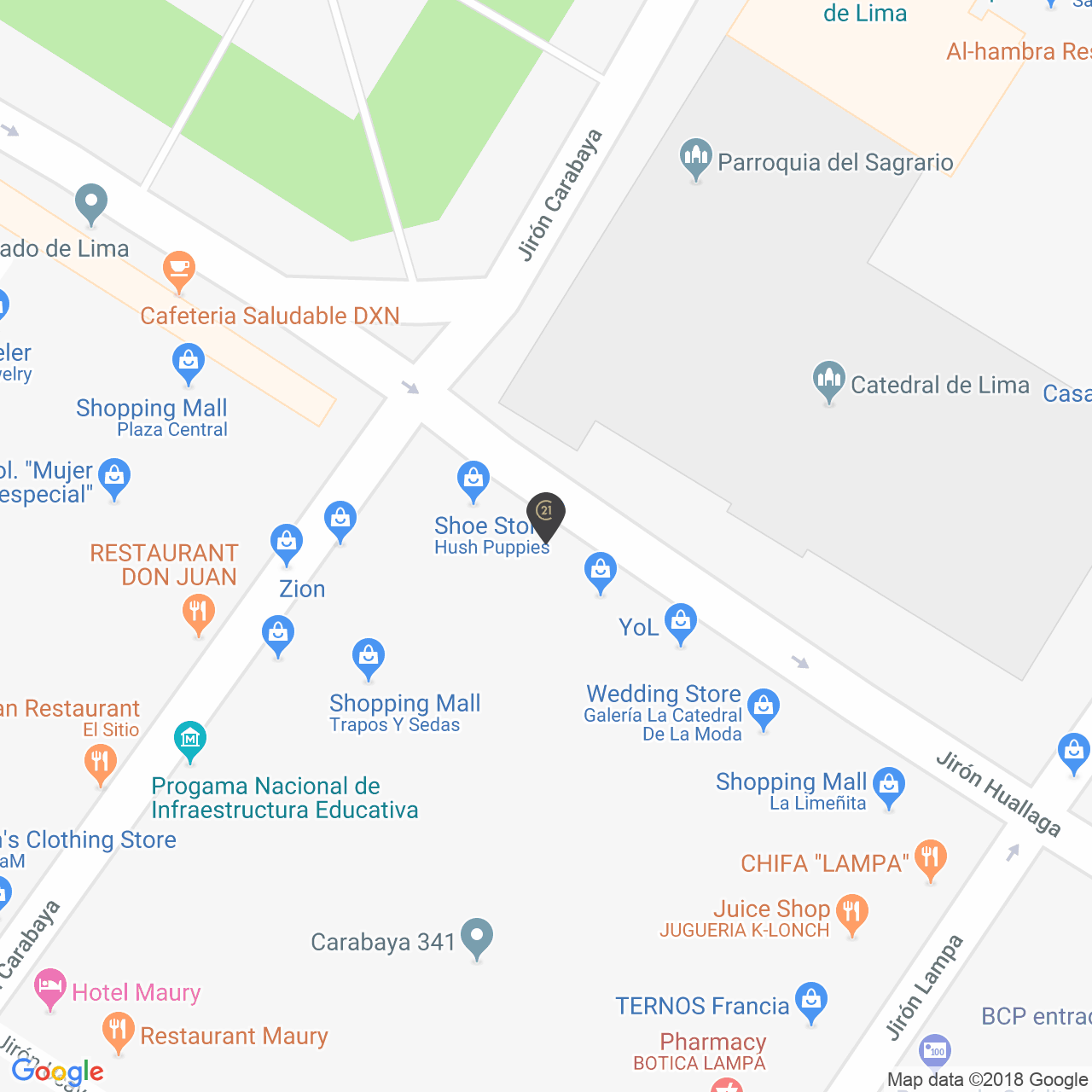Open the El Sitio restaurant pin

[x=100, y=763]
